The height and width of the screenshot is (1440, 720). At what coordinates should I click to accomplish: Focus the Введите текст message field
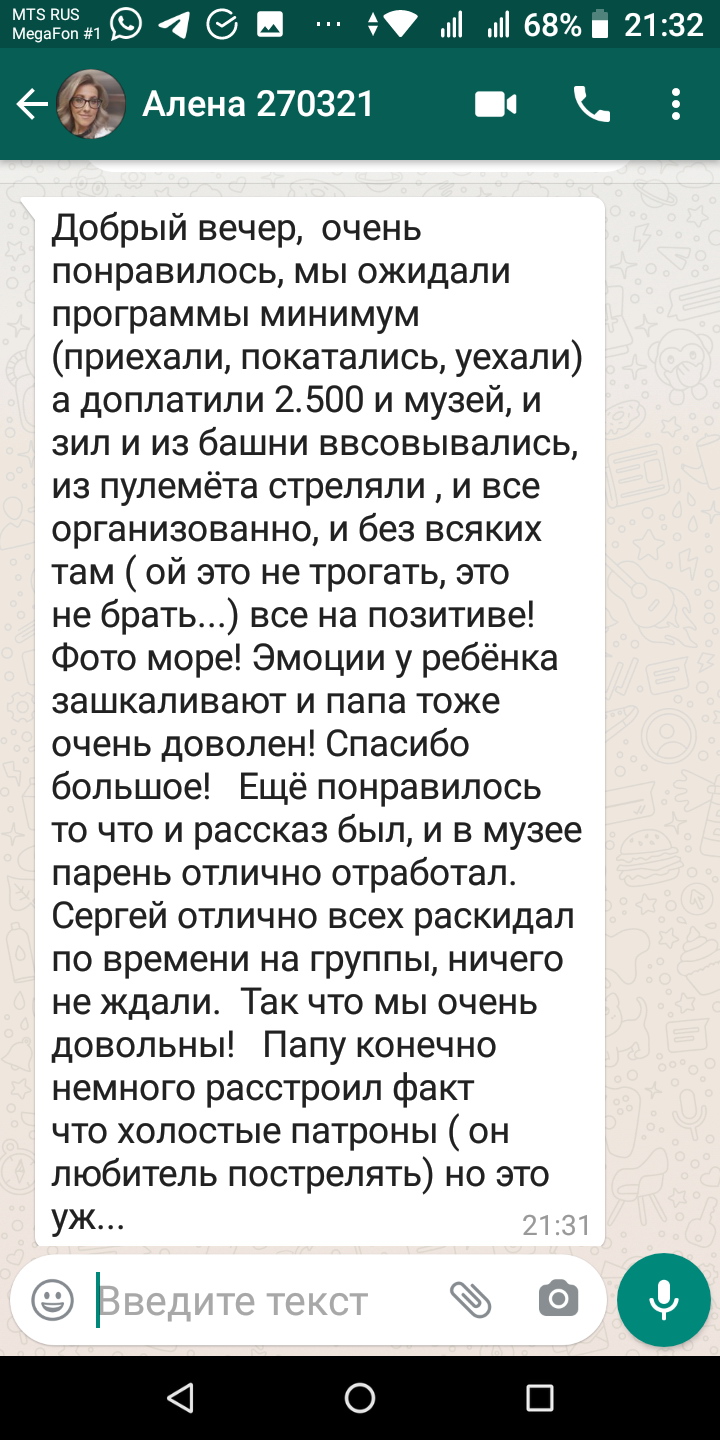pyautogui.click(x=260, y=1300)
